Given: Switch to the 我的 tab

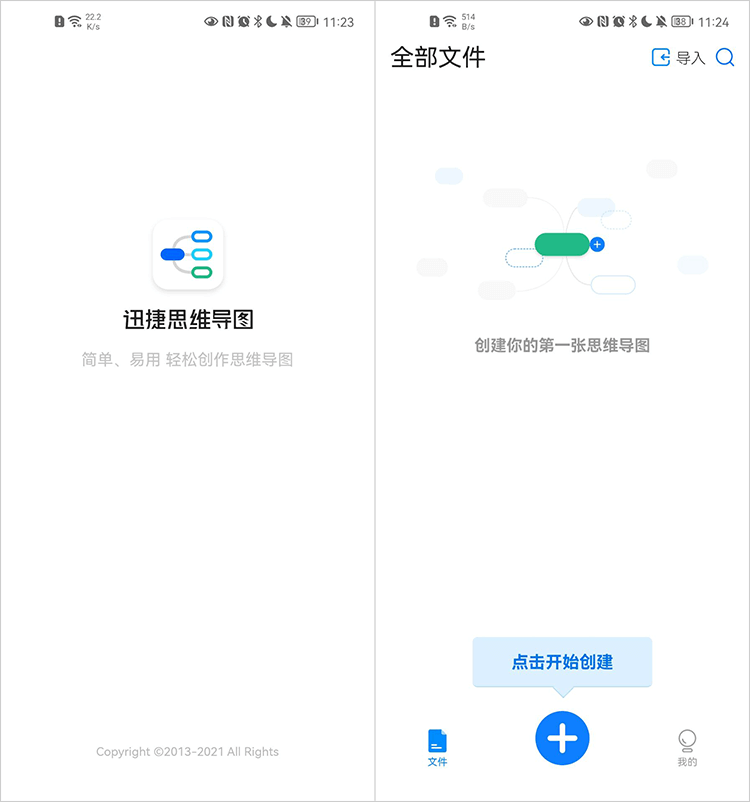Looking at the screenshot, I should coord(687,747).
